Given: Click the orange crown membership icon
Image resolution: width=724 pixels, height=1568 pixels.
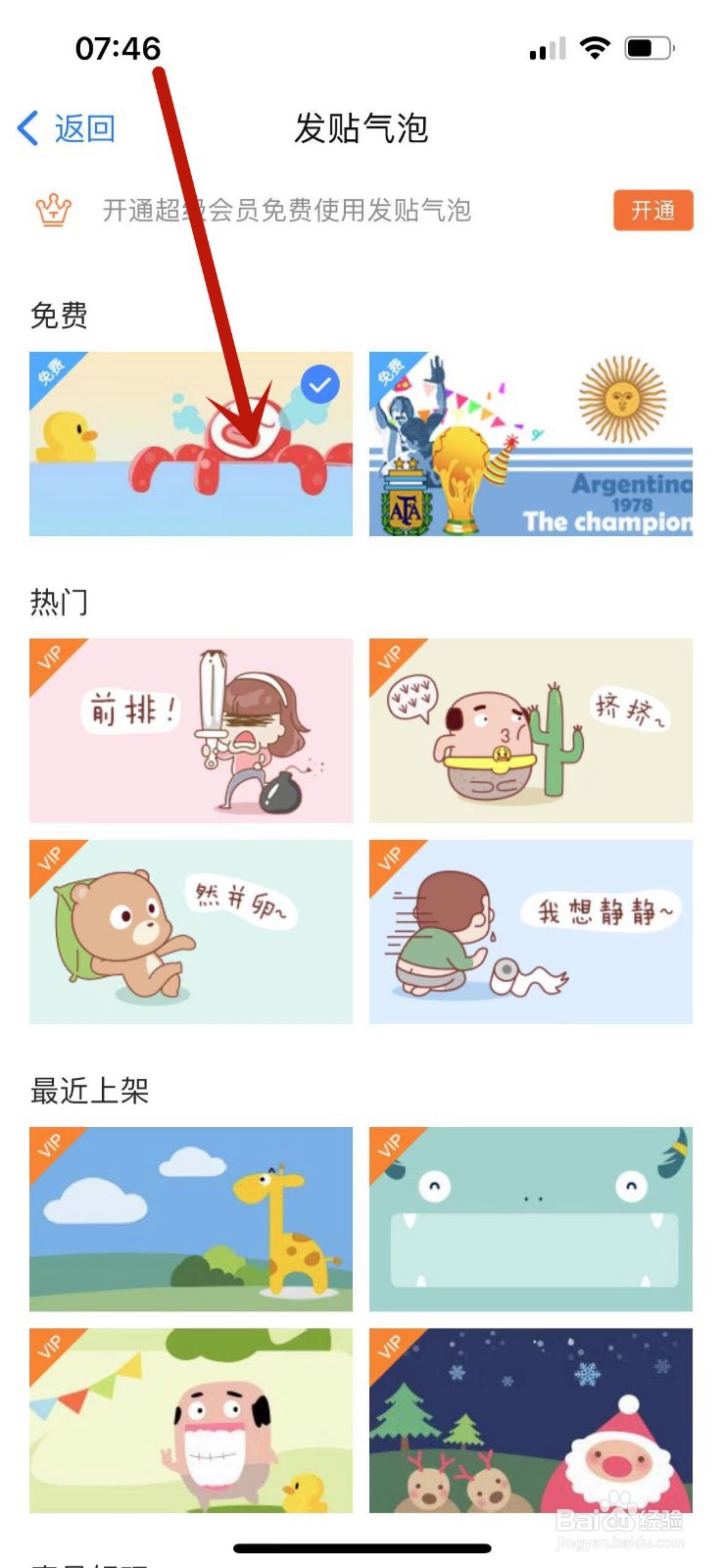Looking at the screenshot, I should point(53,210).
